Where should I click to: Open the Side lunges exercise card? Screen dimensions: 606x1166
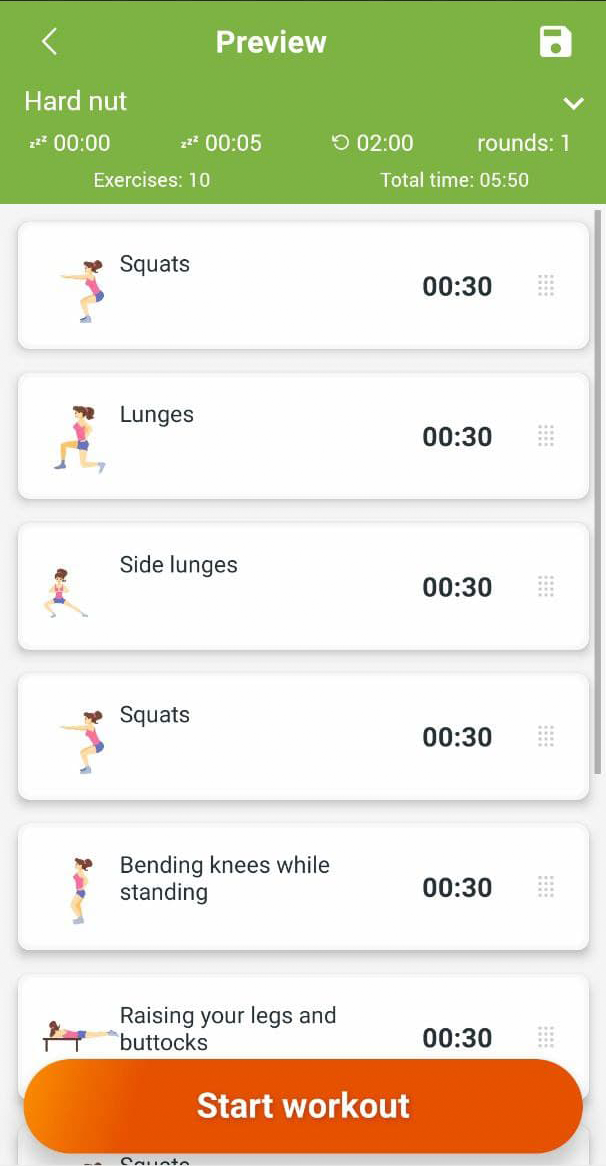point(303,586)
